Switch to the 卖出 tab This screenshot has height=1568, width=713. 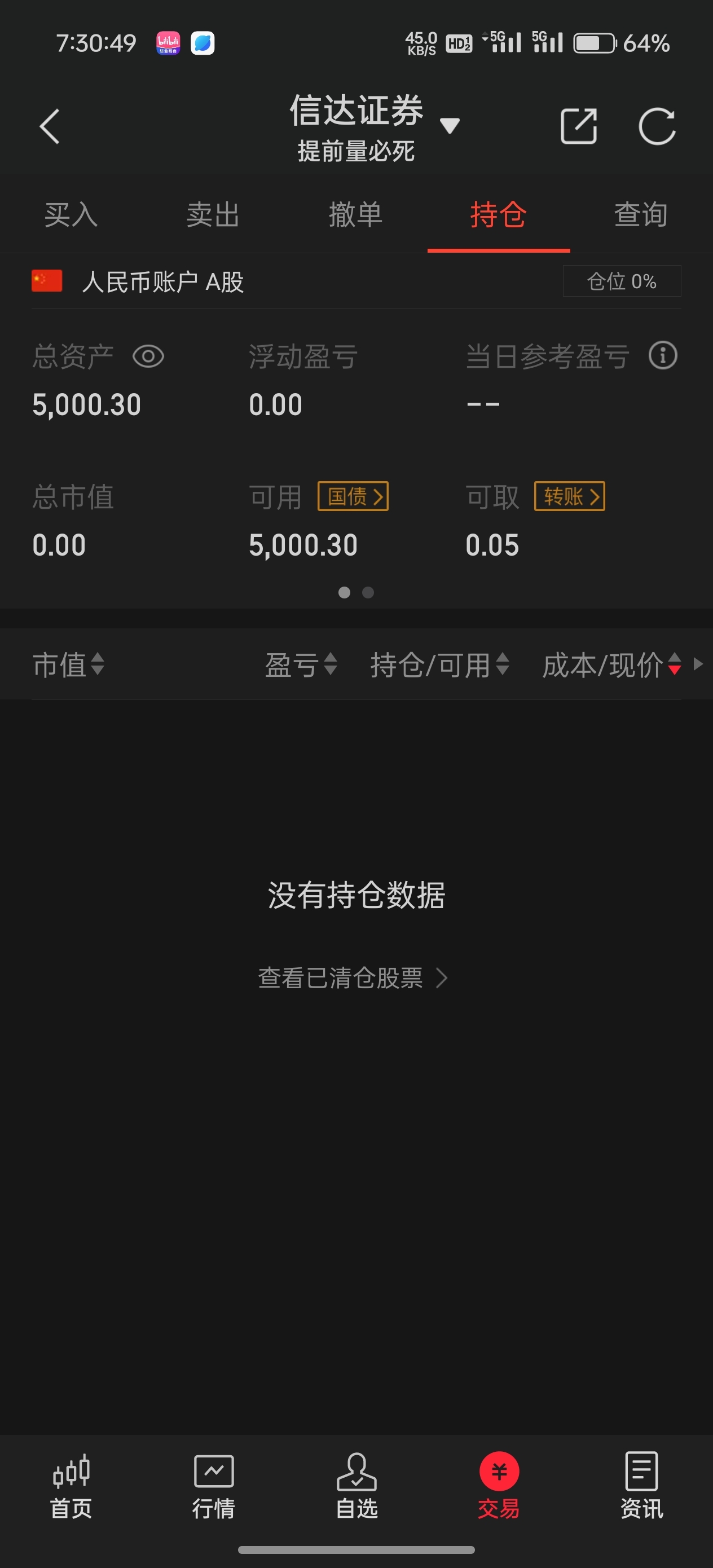point(213,215)
